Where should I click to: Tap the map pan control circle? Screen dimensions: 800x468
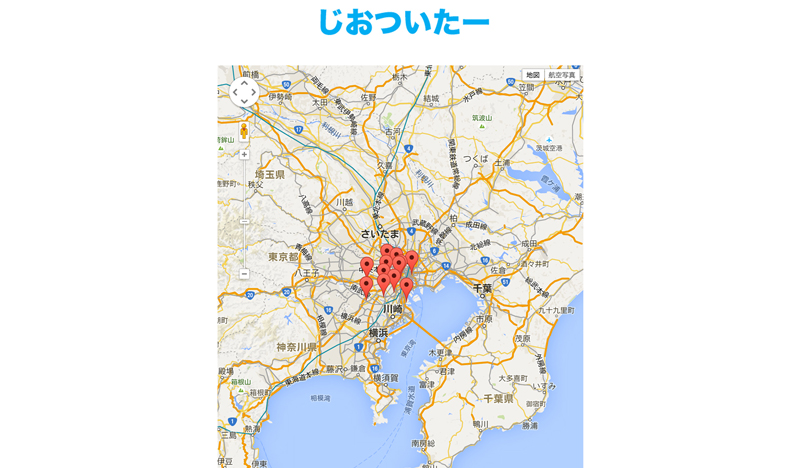[x=244, y=93]
